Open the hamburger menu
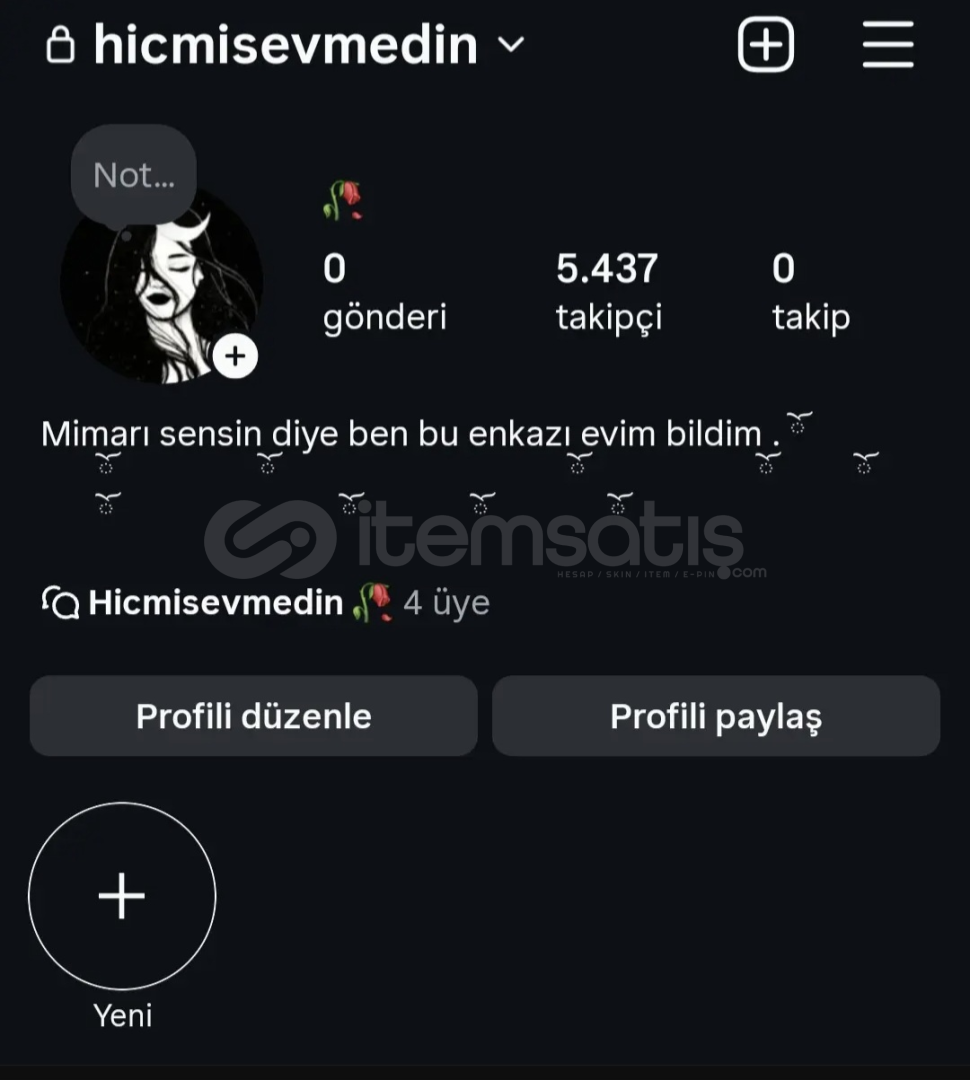The width and height of the screenshot is (970, 1080). coord(887,45)
